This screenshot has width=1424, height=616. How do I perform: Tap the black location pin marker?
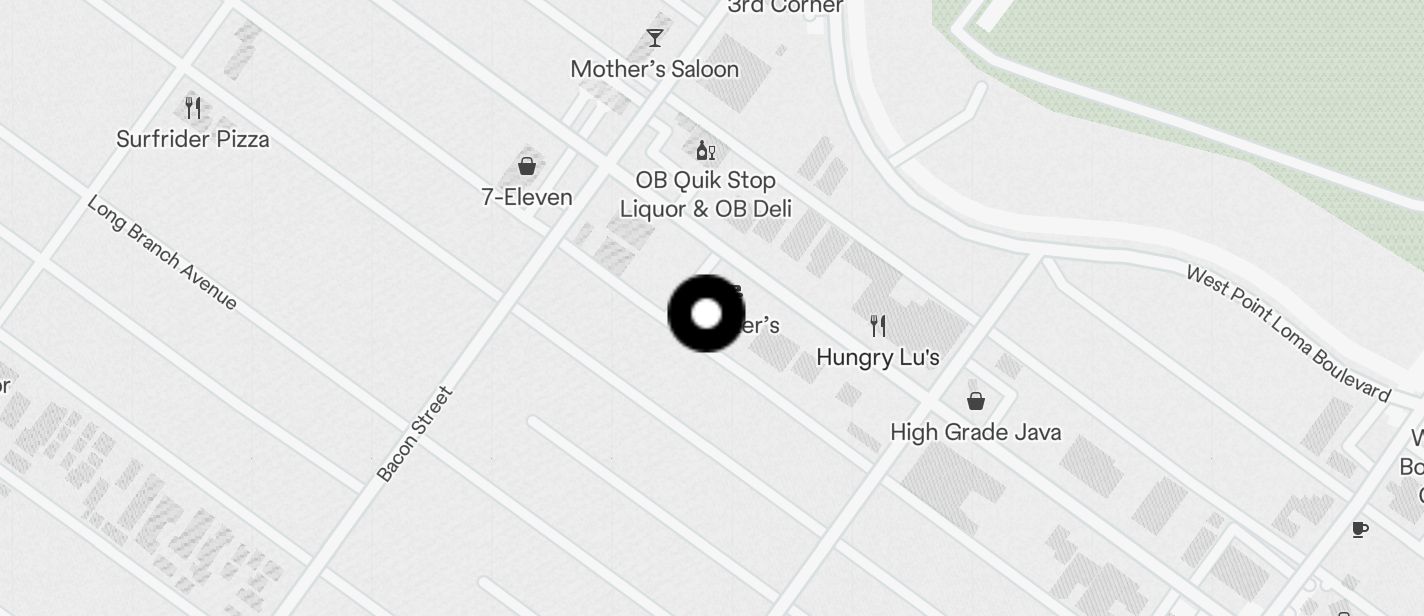point(706,314)
